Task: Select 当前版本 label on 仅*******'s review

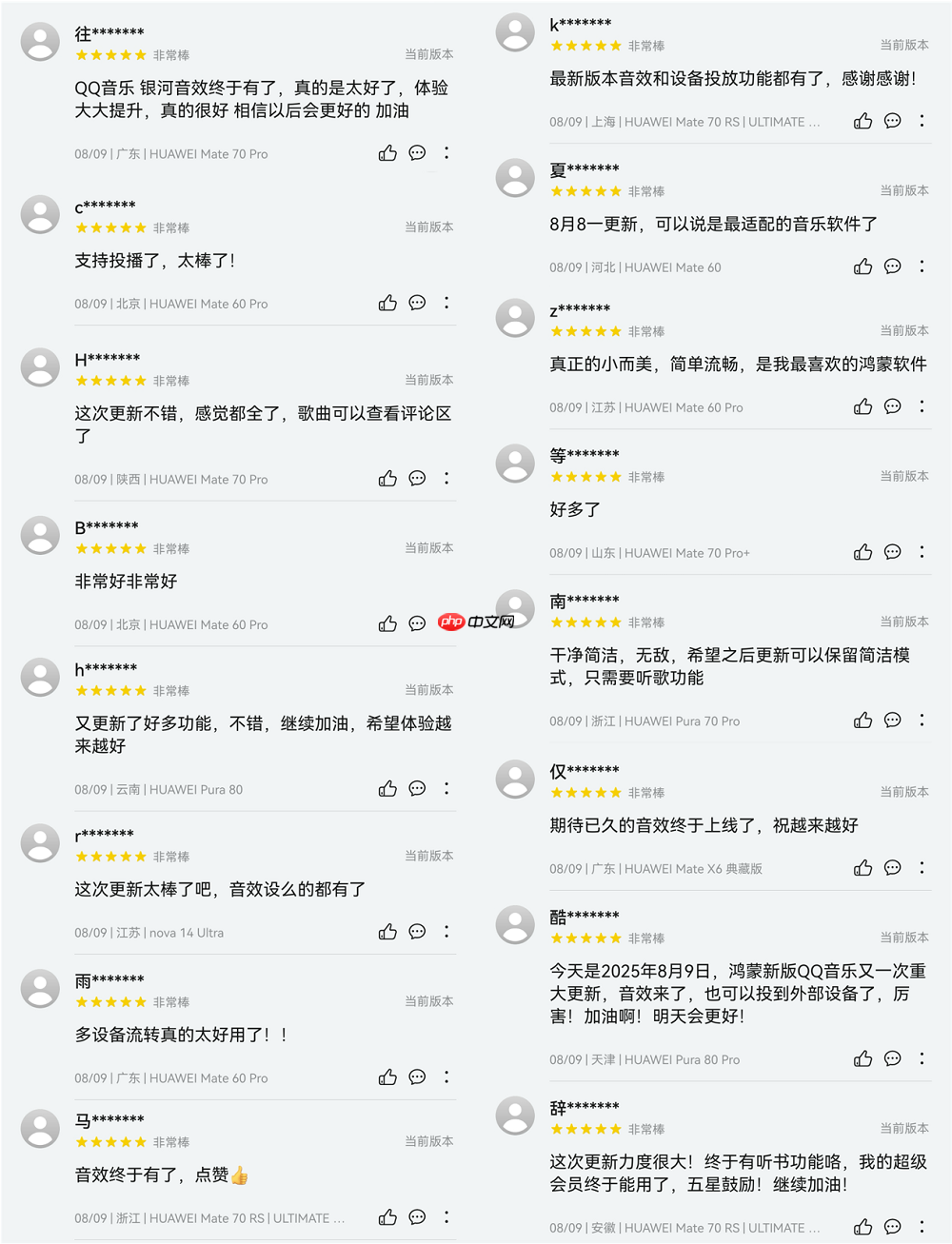Action: 903,792
